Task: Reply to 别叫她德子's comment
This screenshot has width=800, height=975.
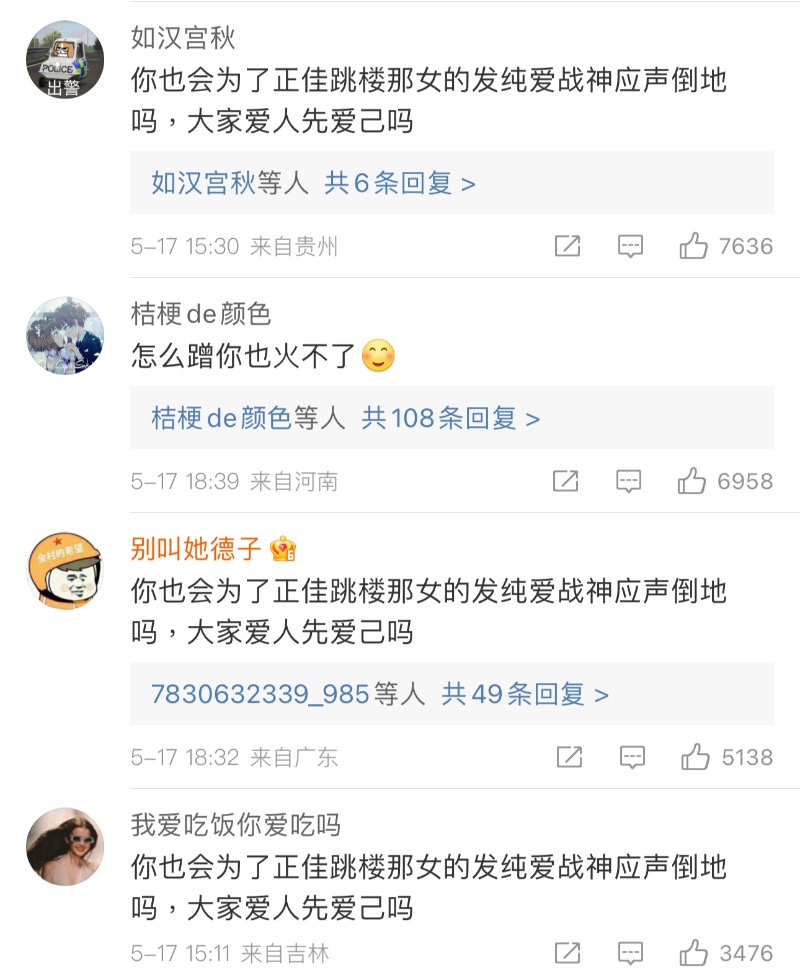Action: (632, 758)
